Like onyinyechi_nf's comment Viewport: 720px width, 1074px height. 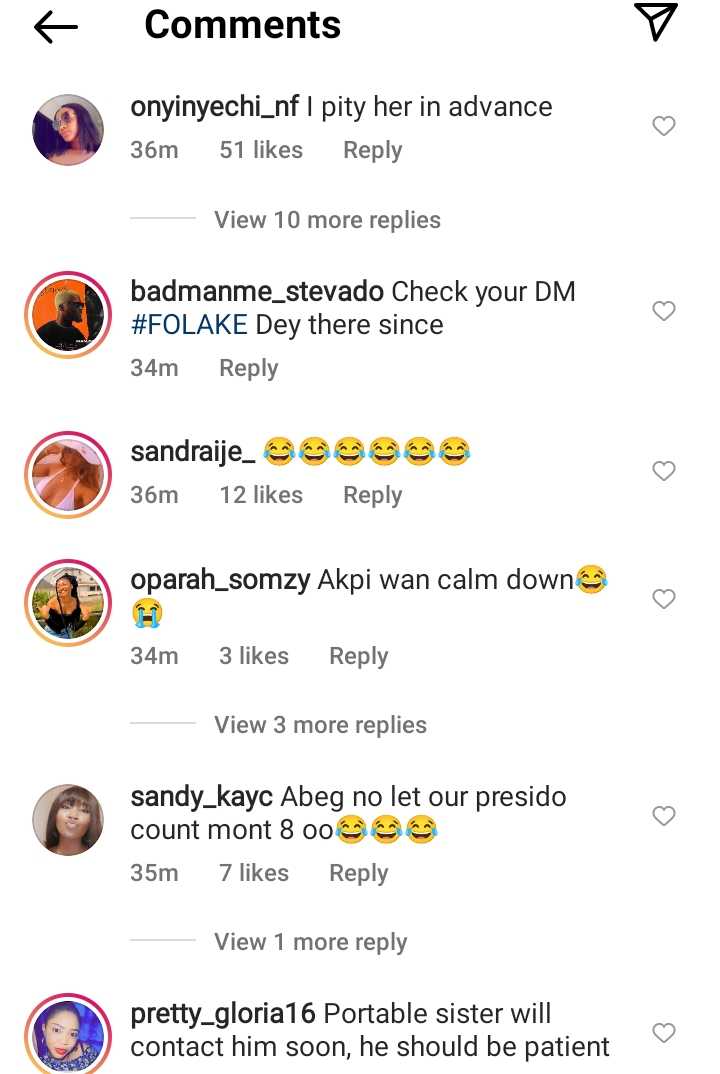pos(663,126)
